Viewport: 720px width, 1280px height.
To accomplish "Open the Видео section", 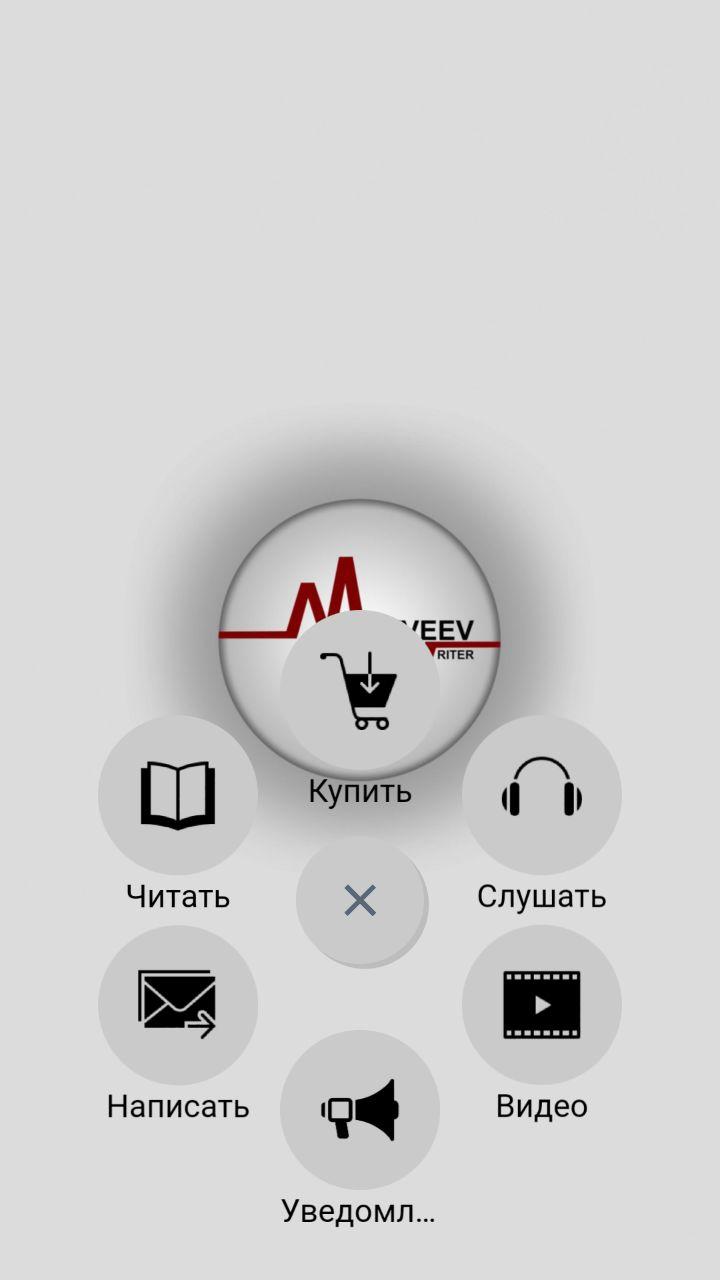I will tap(541, 1005).
